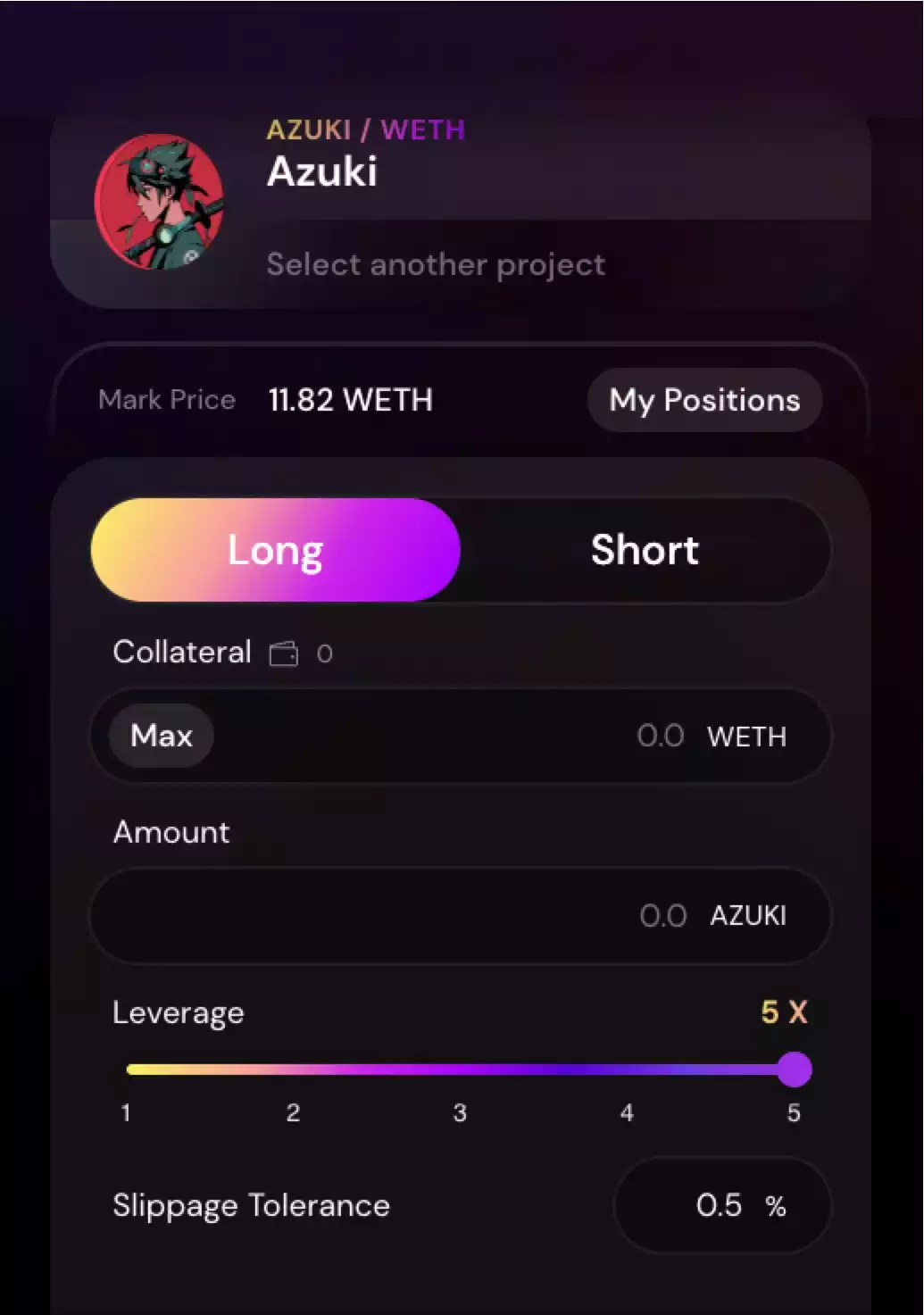Viewport: 924px width, 1315px height.
Task: Select leverage marker 1 on the slider
Action: (x=126, y=1113)
